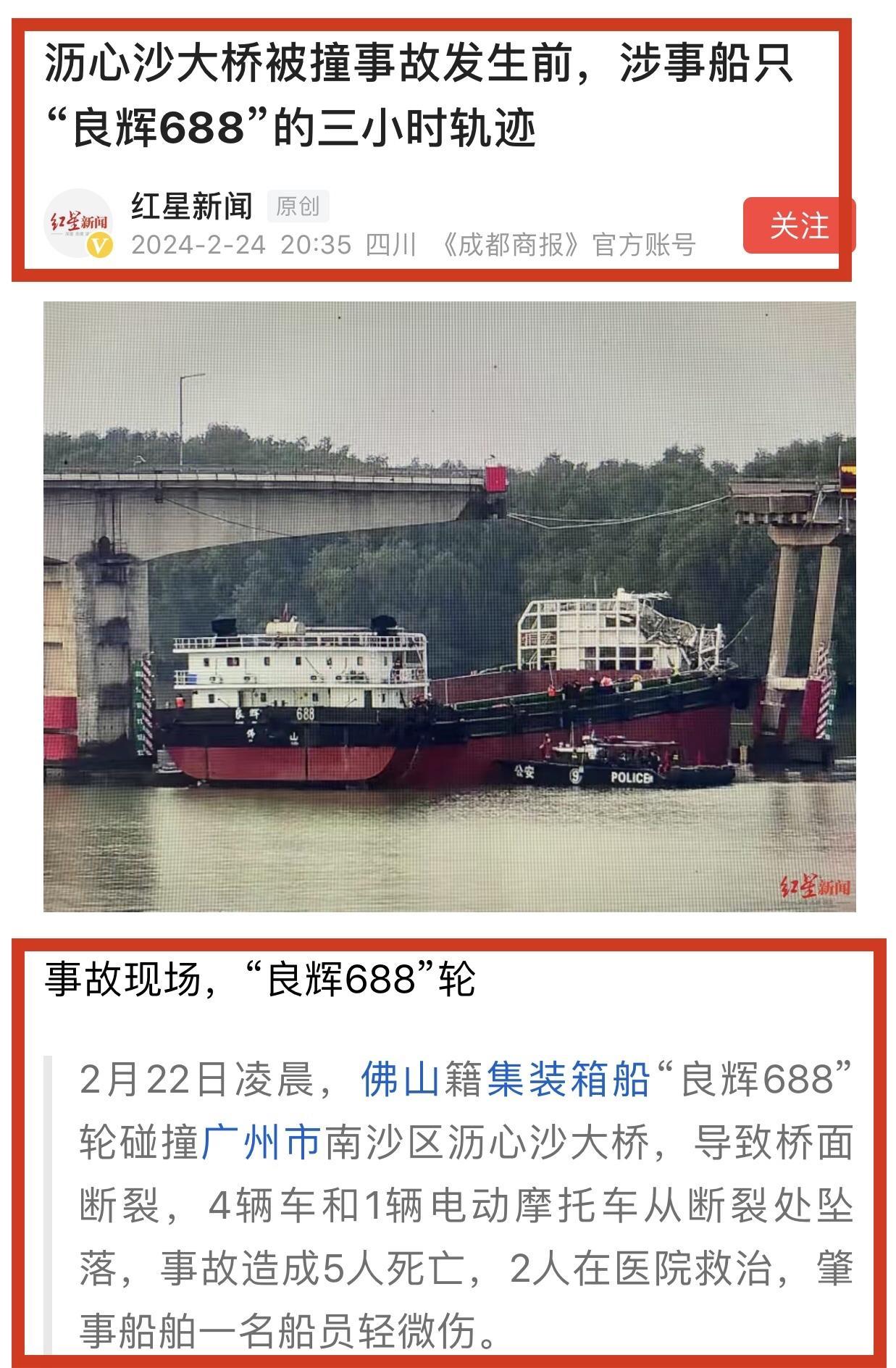Follow the 红星新闻 account
Image resolution: width=896 pixels, height=1368 pixels.
click(x=798, y=225)
